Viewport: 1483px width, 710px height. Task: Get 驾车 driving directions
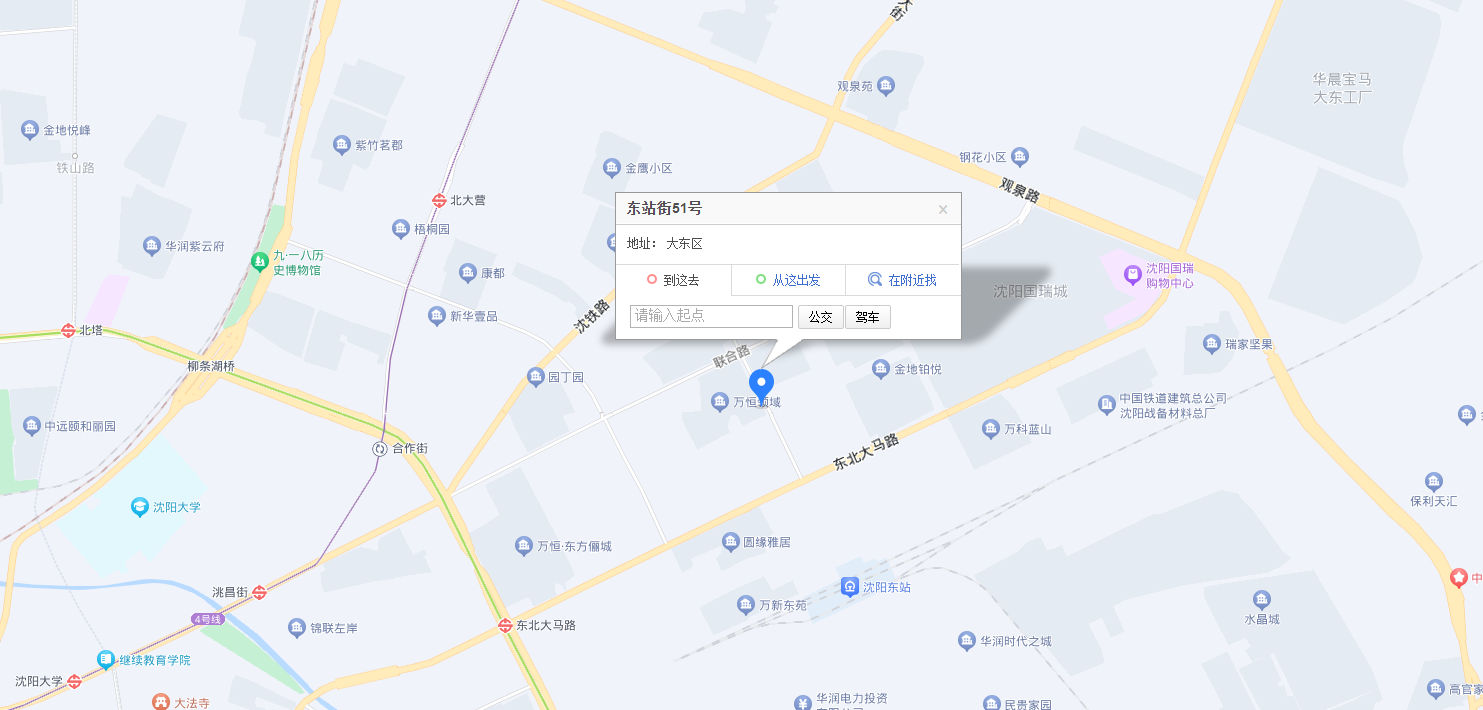click(867, 317)
